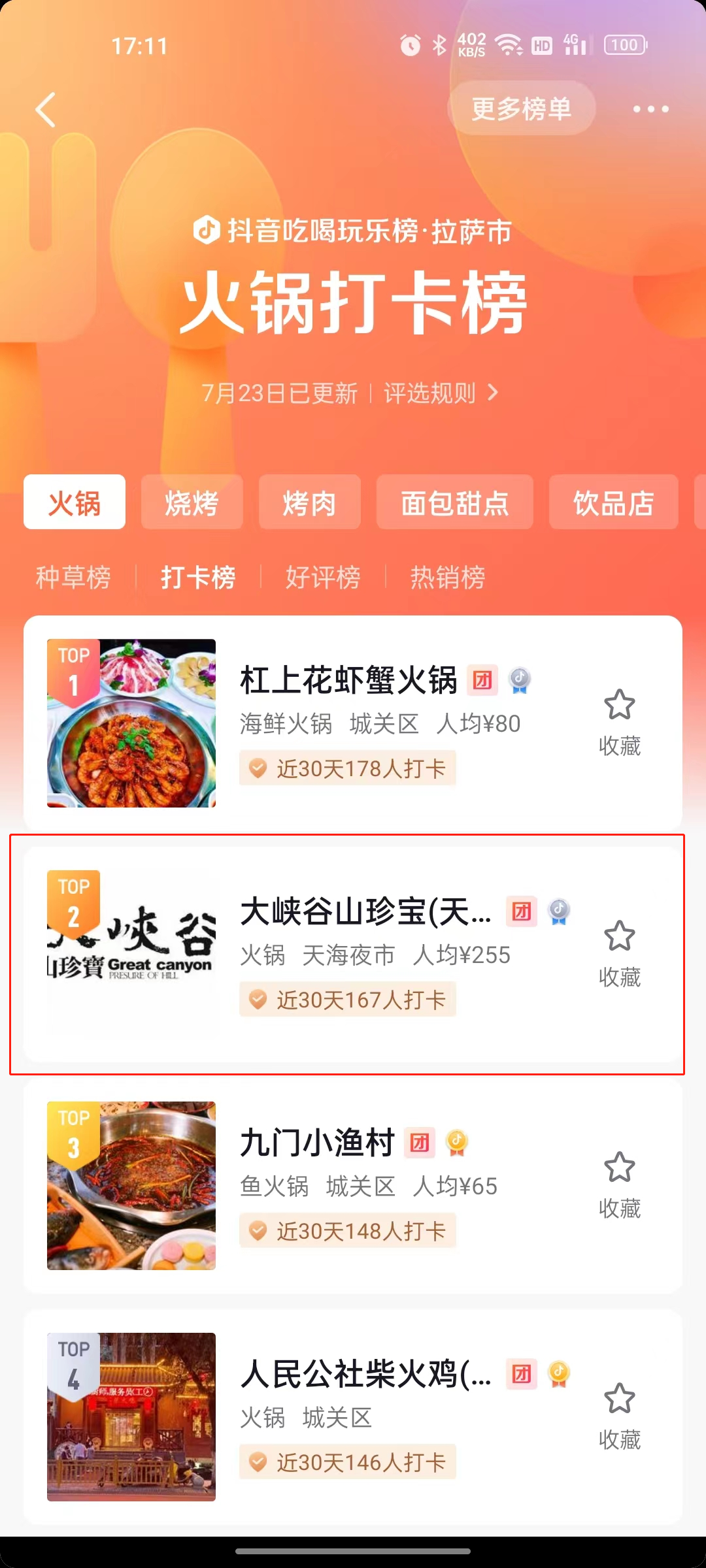Open the 九门小渔村 food thumbnail
Screen dimensions: 706x1568
pyautogui.click(x=131, y=1186)
